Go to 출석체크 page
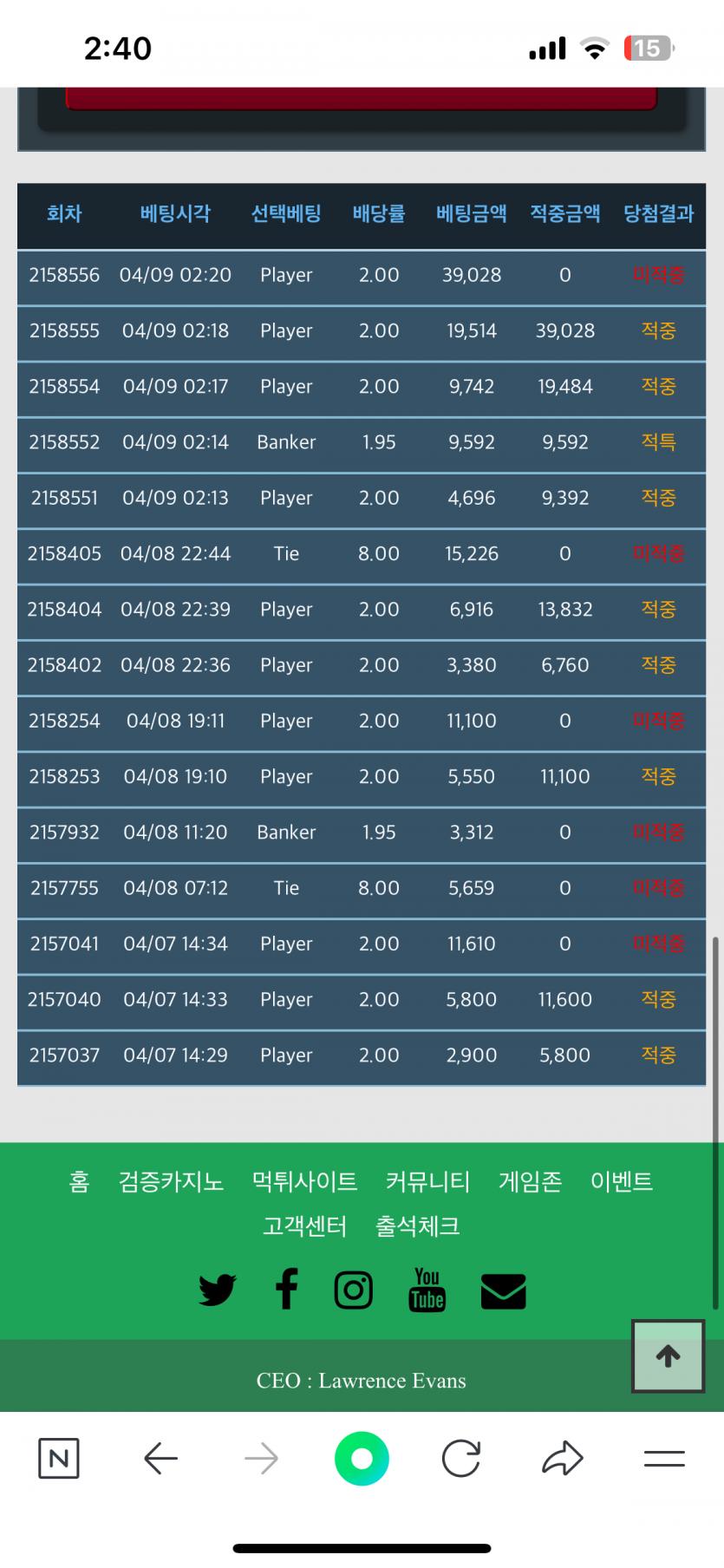The image size is (724, 1568). click(x=417, y=1226)
